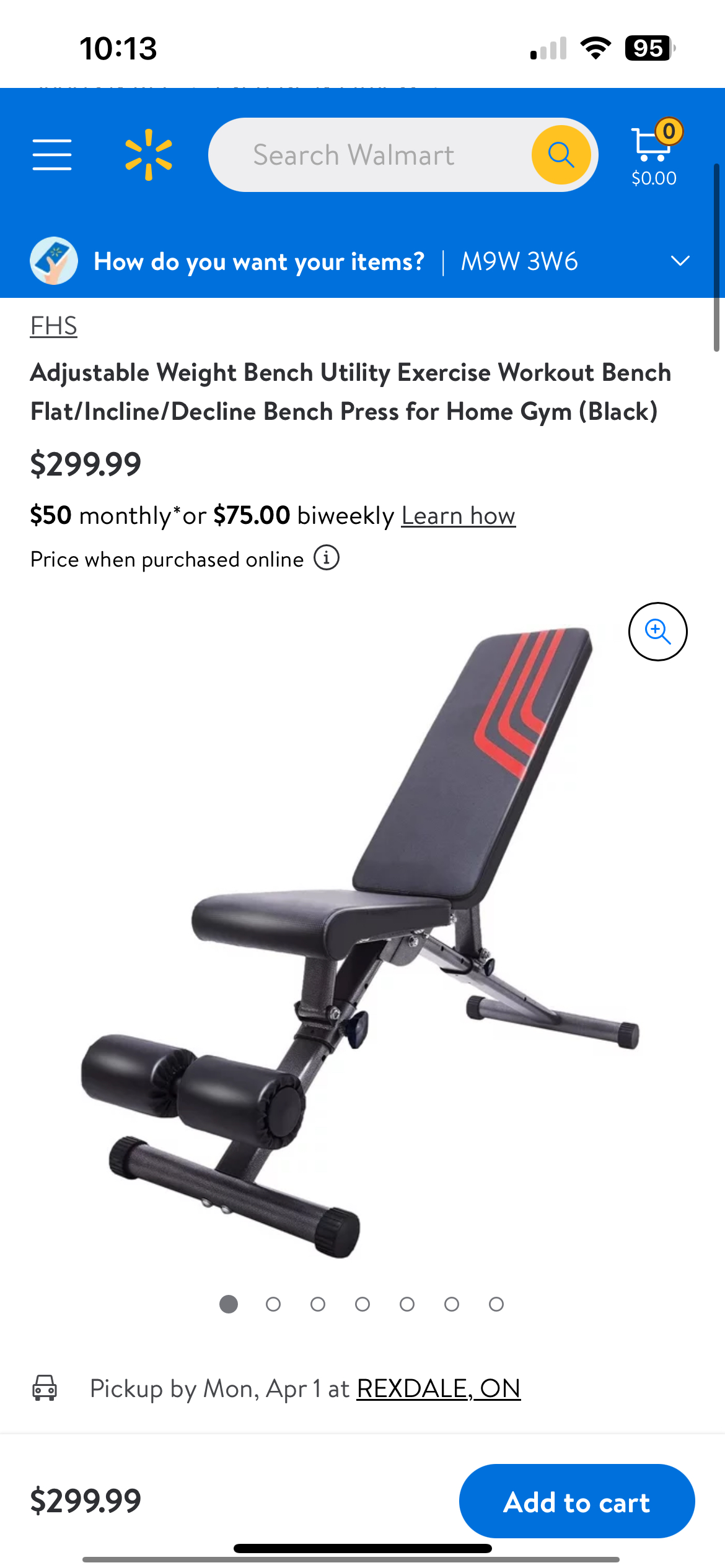Select the last carousel dot indicator
The height and width of the screenshot is (1568, 725).
pyautogui.click(x=496, y=1304)
